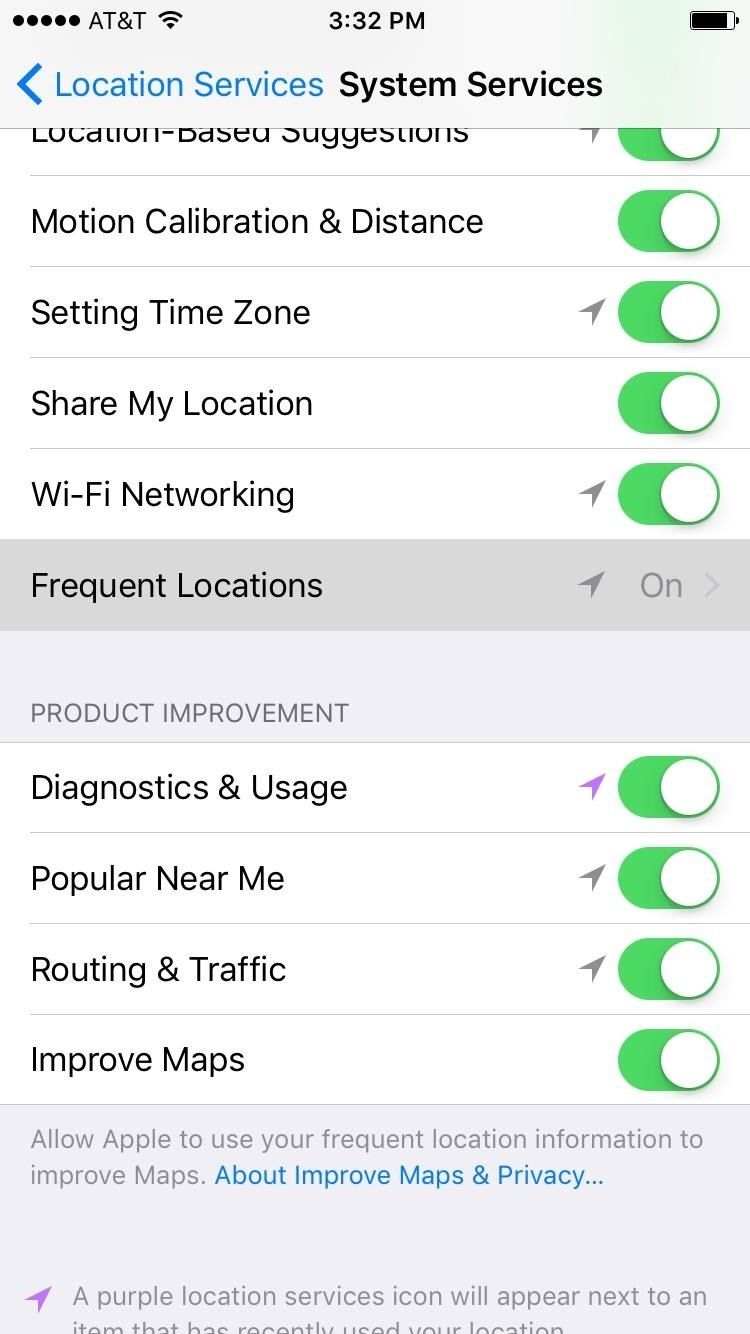Click the location arrow icon beside Setting Time Zone
Image resolution: width=750 pixels, height=1334 pixels.
(x=591, y=312)
